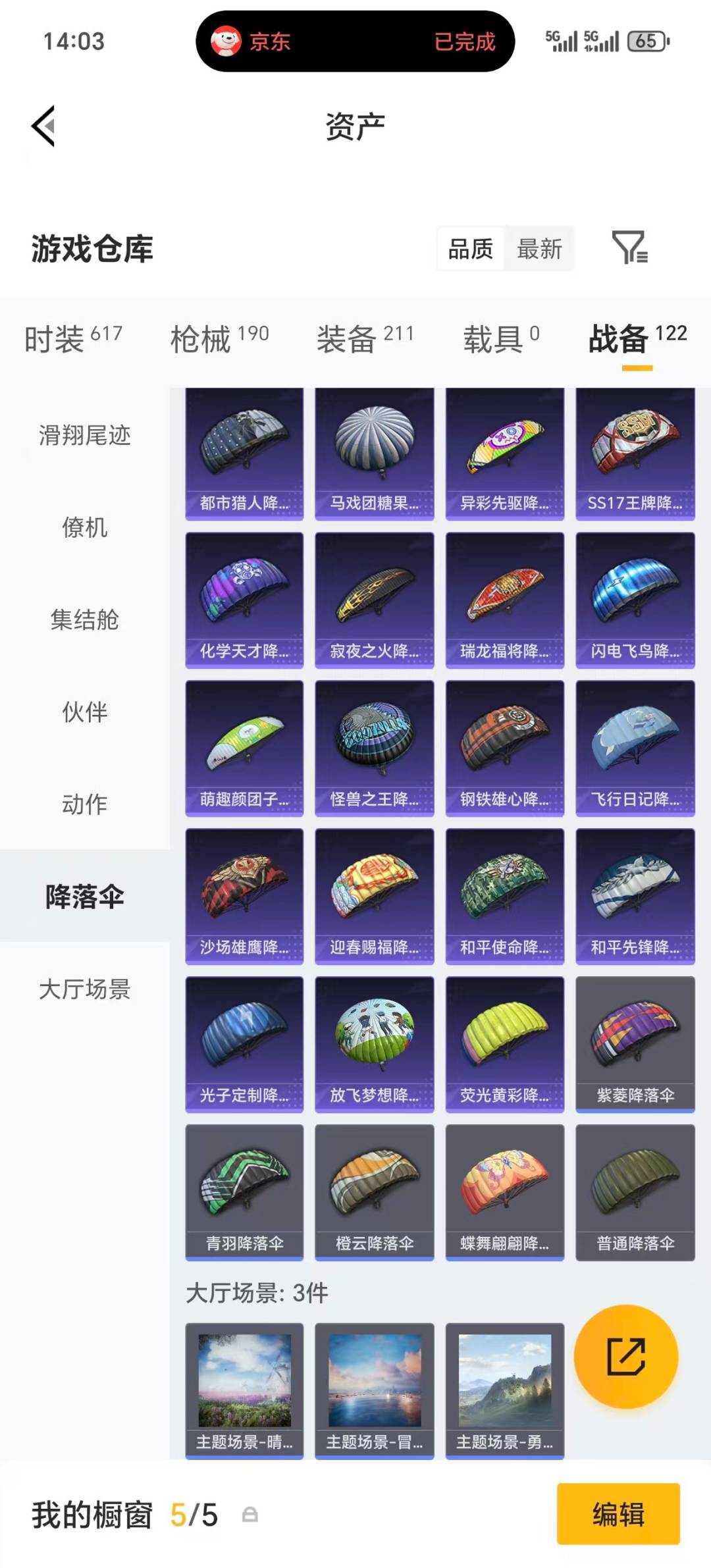Viewport: 711px width, 1568px height.
Task: Open the 京东 notification banner
Action: click(355, 41)
